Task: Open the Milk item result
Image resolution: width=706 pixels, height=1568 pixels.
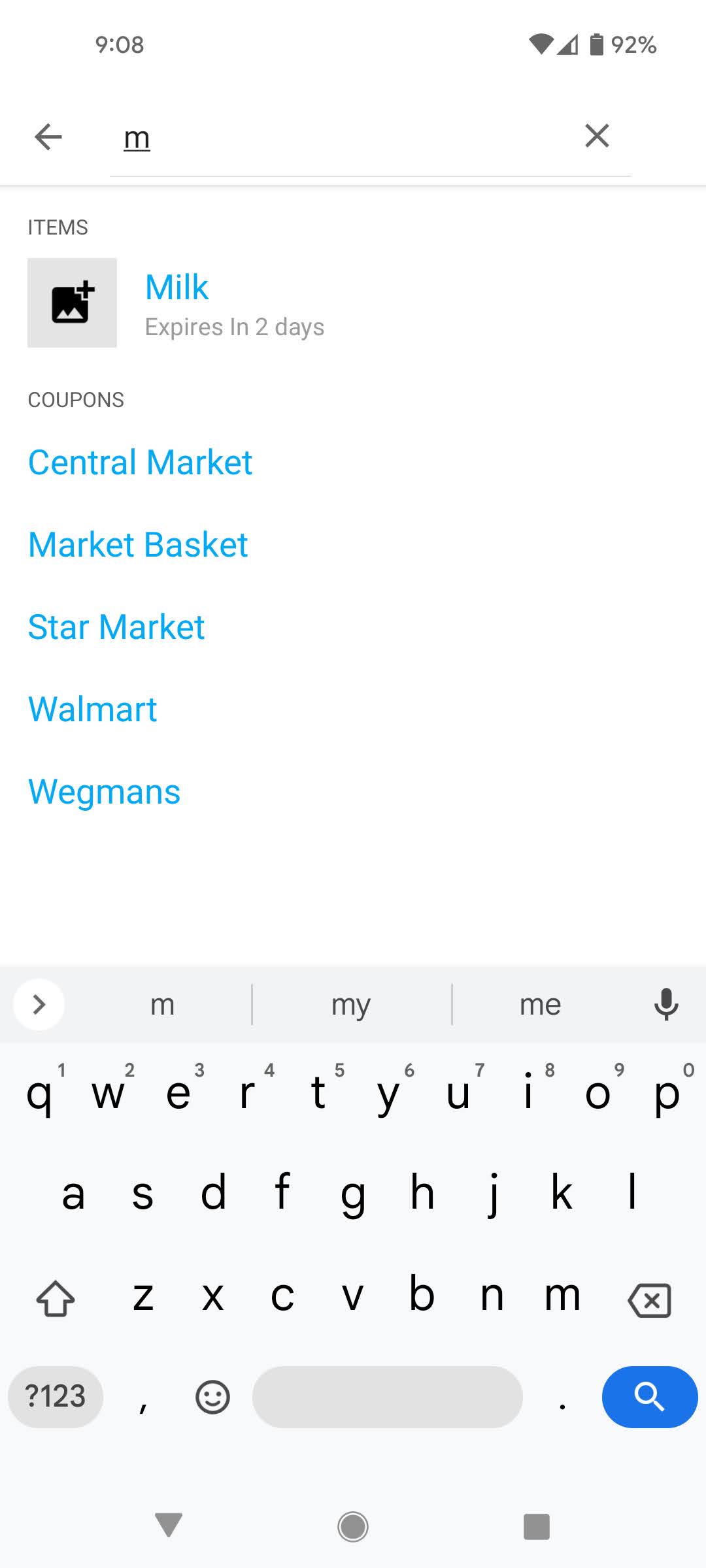Action: tap(177, 288)
